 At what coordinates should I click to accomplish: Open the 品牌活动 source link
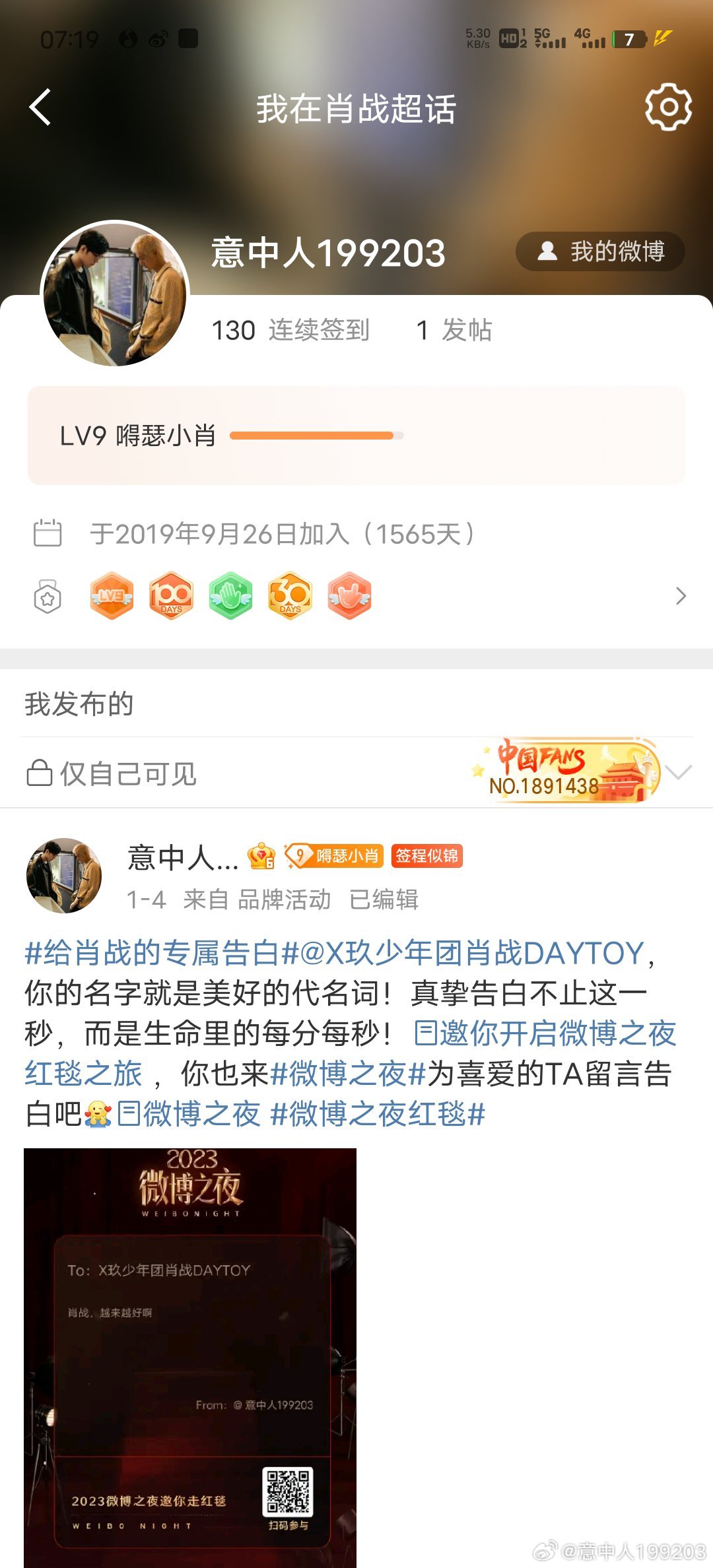[284, 899]
